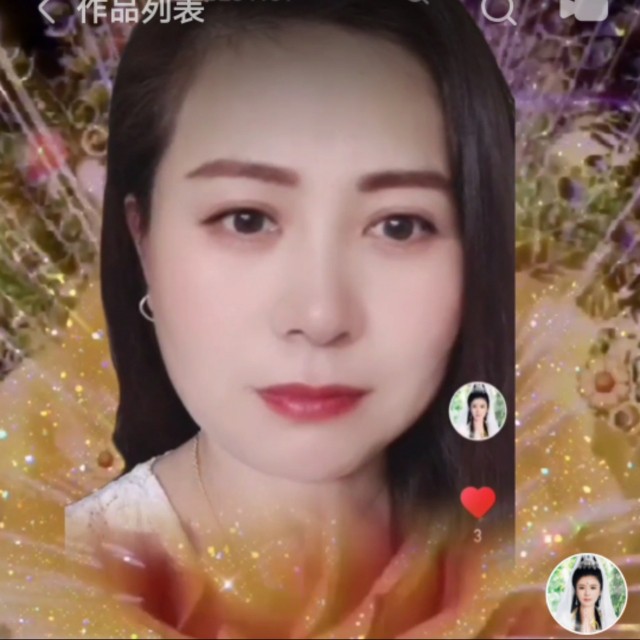This screenshot has width=640, height=640.
Task: Open the round avatar at bottom corner
Action: click(586, 593)
